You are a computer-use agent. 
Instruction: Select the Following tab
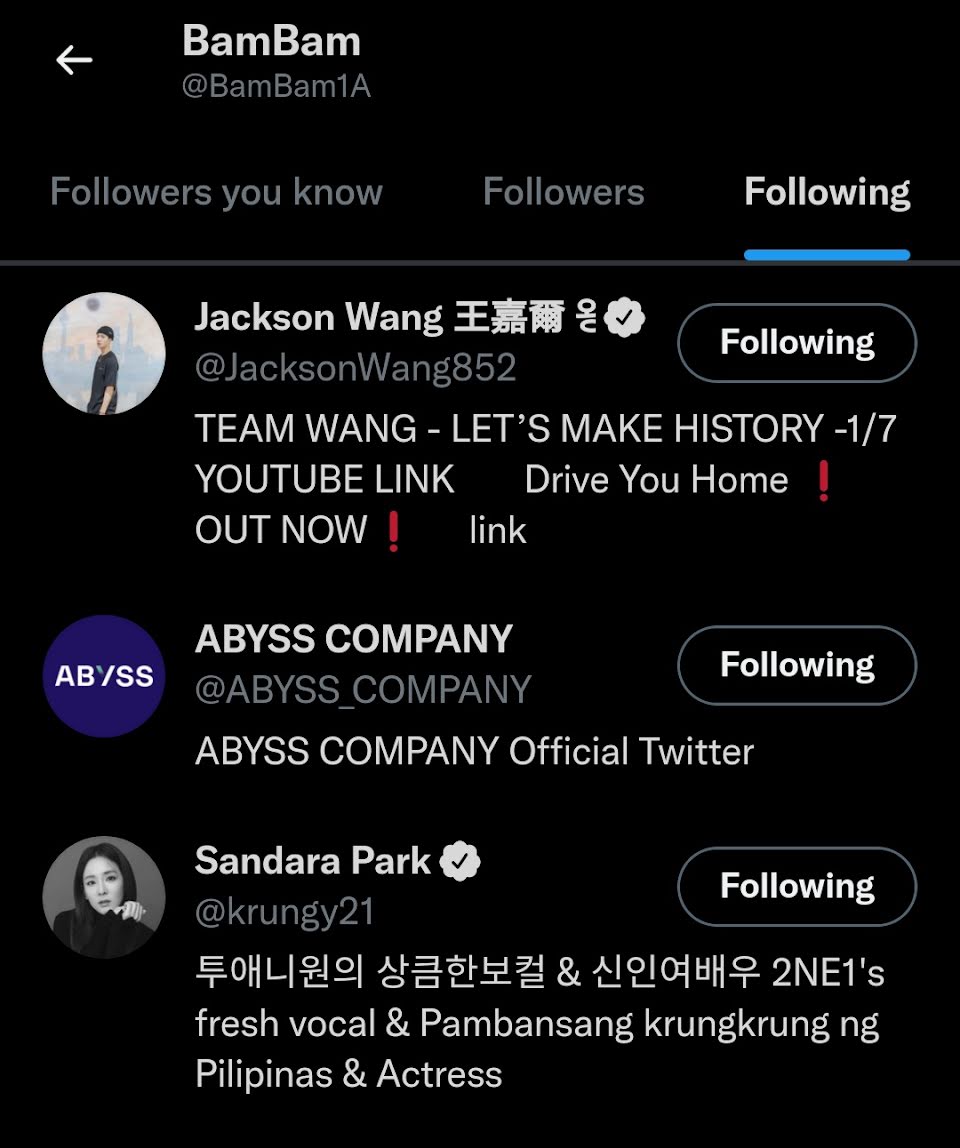[827, 193]
